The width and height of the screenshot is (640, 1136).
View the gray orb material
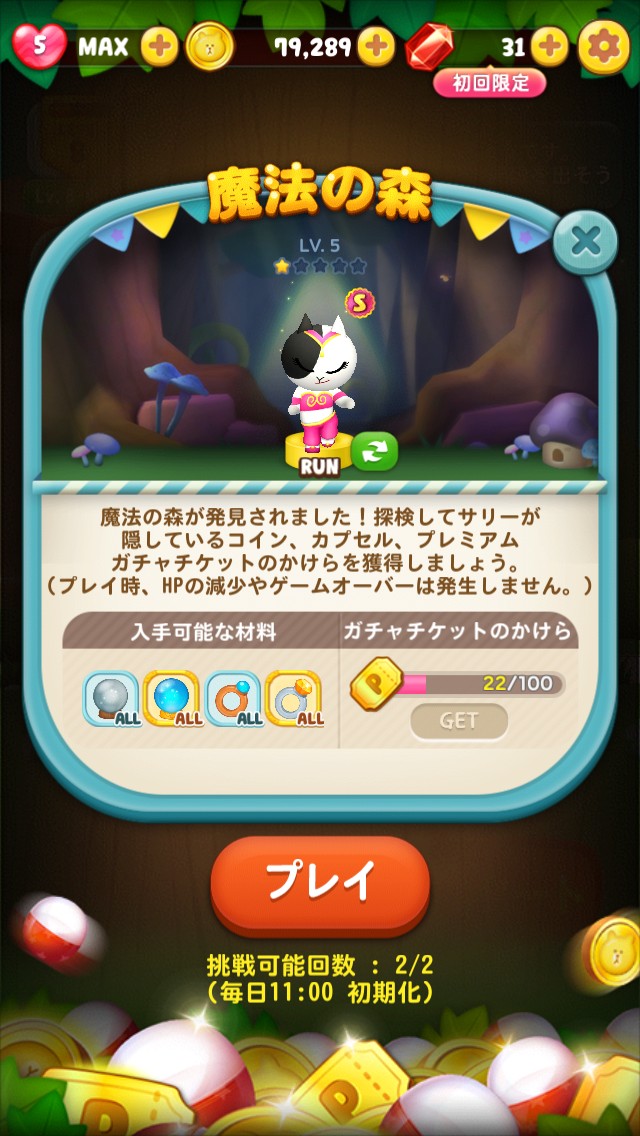(x=110, y=698)
